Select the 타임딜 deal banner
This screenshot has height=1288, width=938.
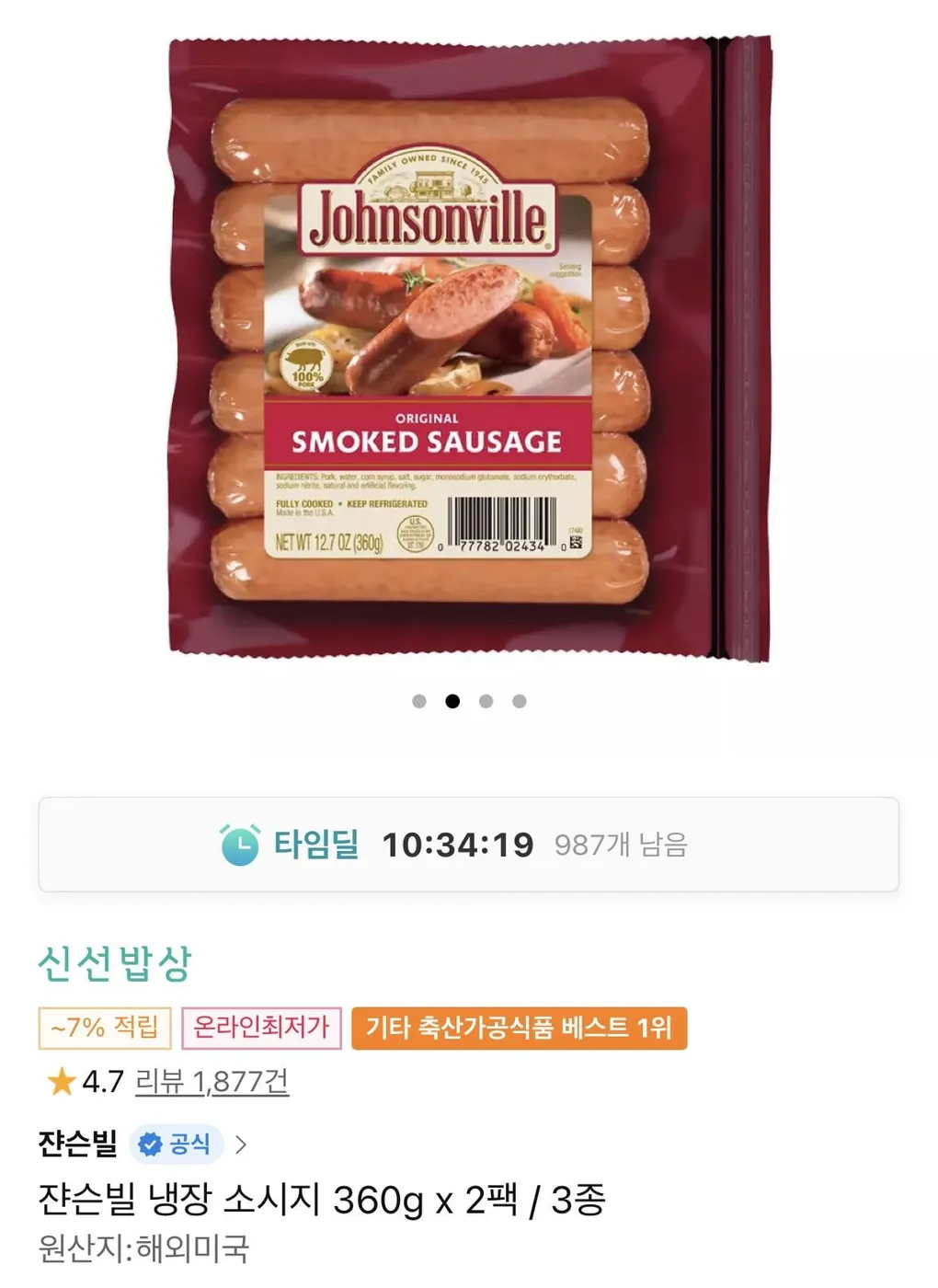[x=469, y=845]
